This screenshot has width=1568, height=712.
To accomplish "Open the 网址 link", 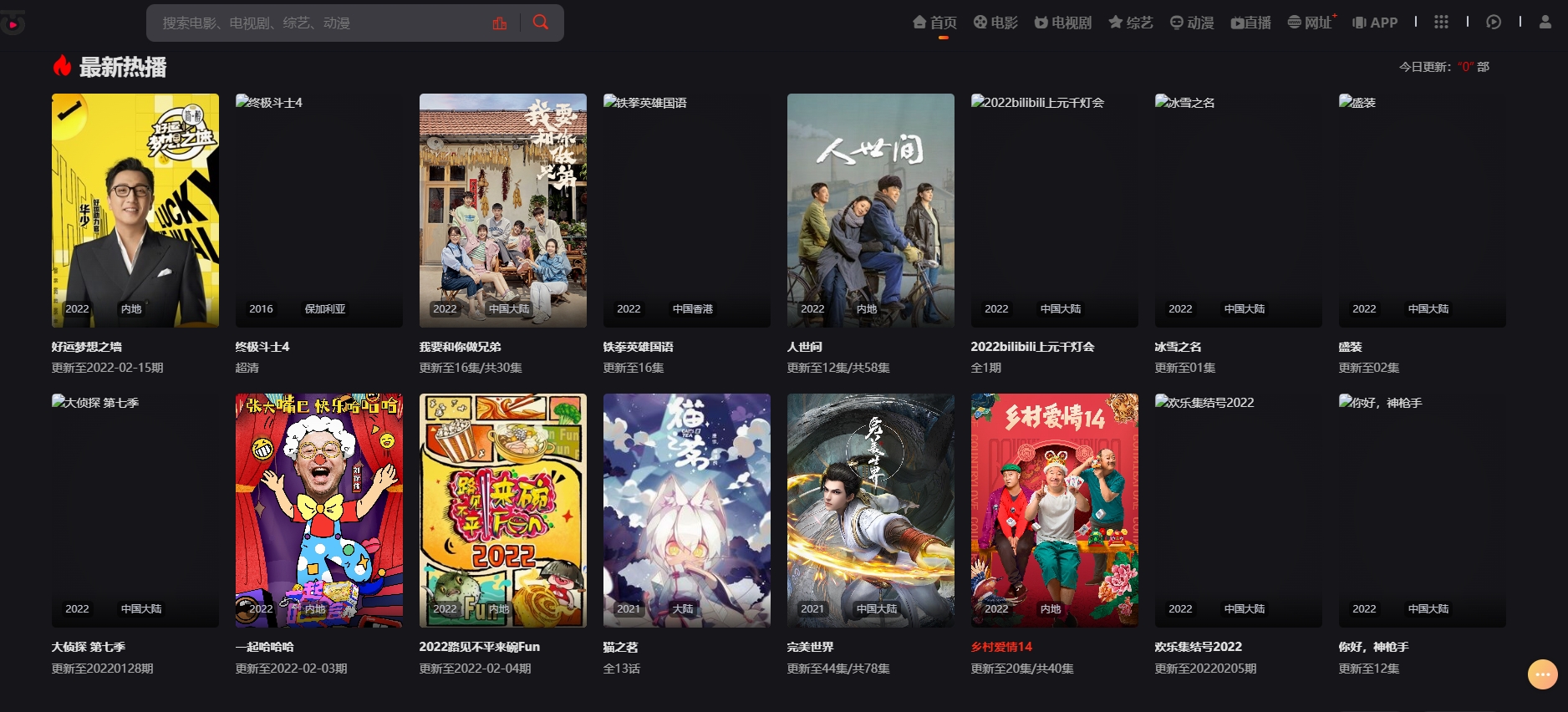I will tap(1310, 23).
